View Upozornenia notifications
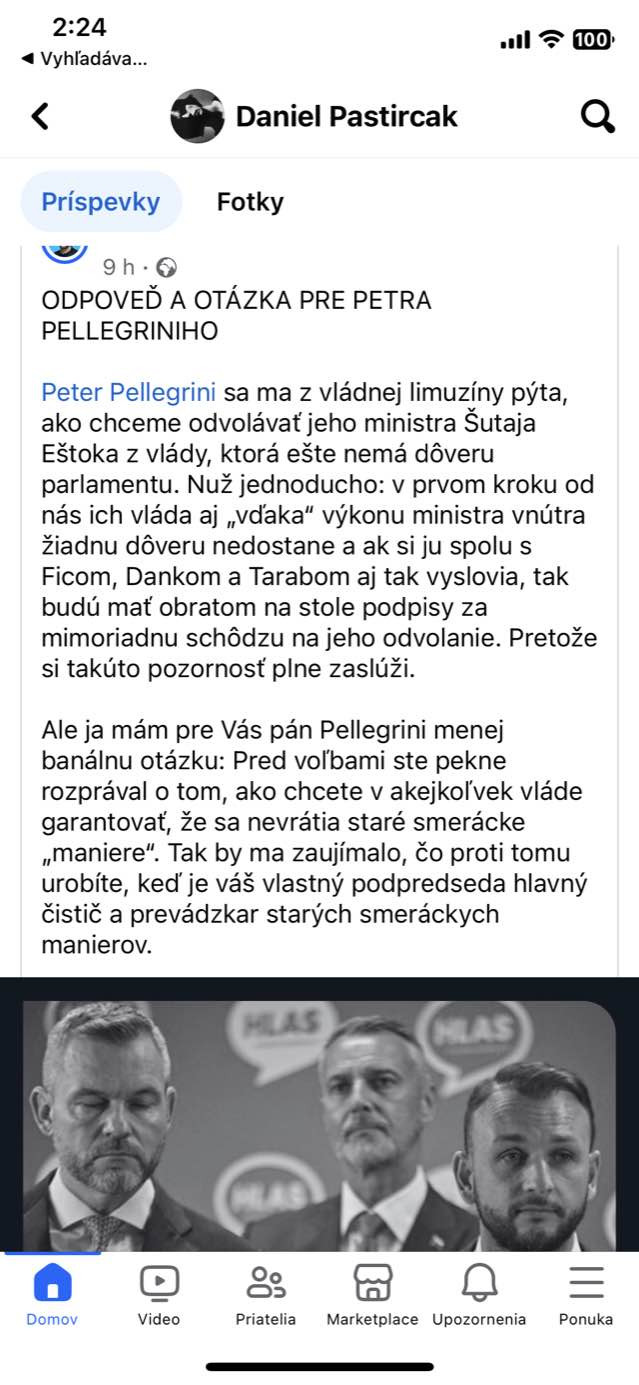The width and height of the screenshot is (639, 1385). click(479, 1295)
